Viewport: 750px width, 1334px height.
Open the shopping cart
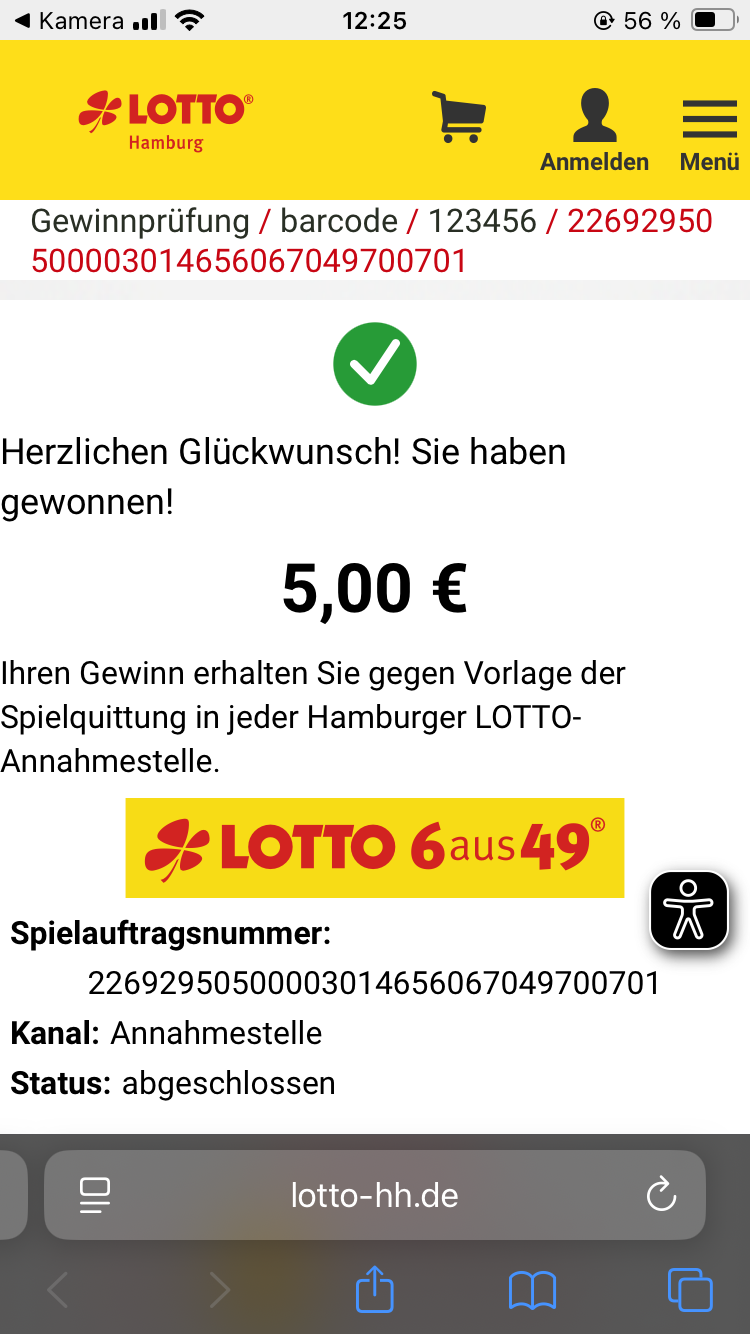pyautogui.click(x=458, y=117)
